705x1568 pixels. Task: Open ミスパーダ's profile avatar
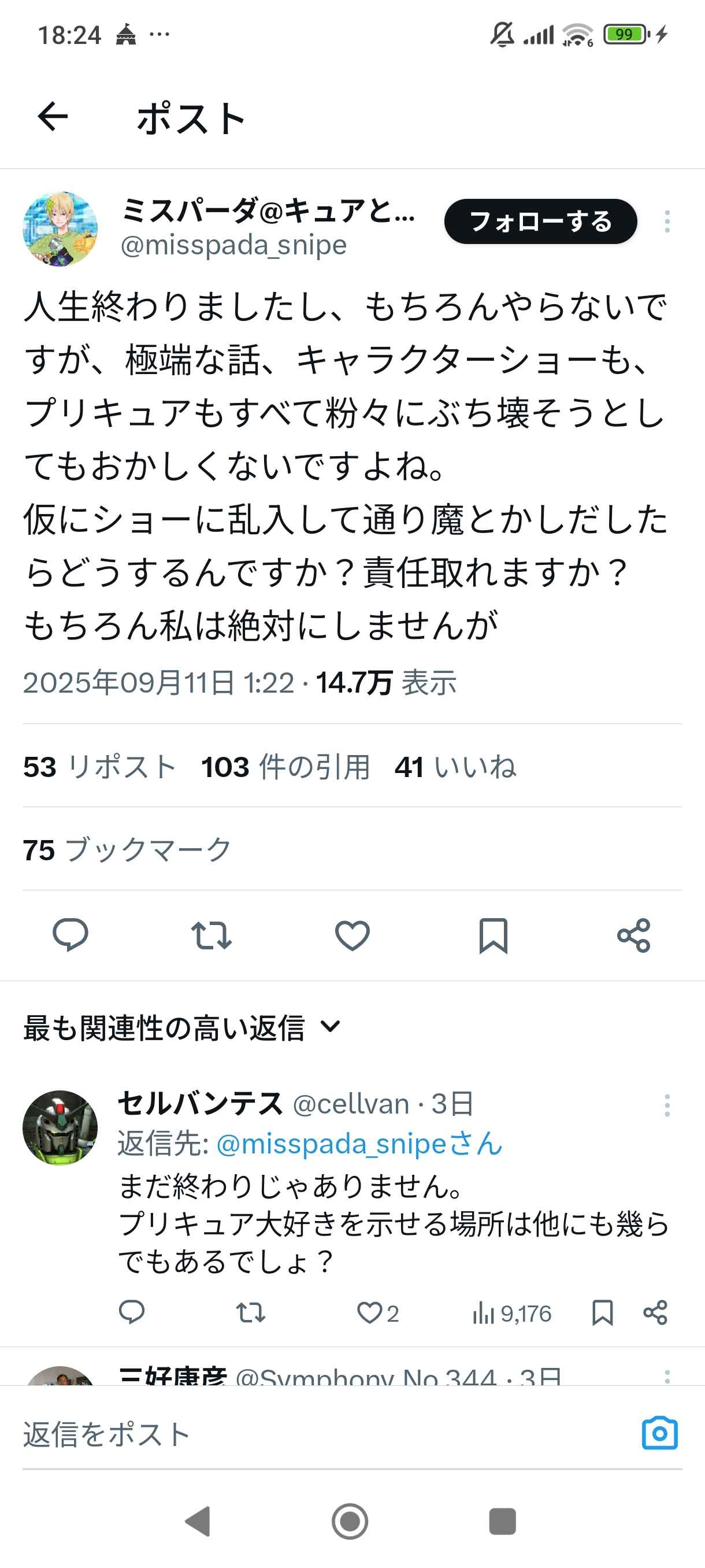(x=60, y=229)
